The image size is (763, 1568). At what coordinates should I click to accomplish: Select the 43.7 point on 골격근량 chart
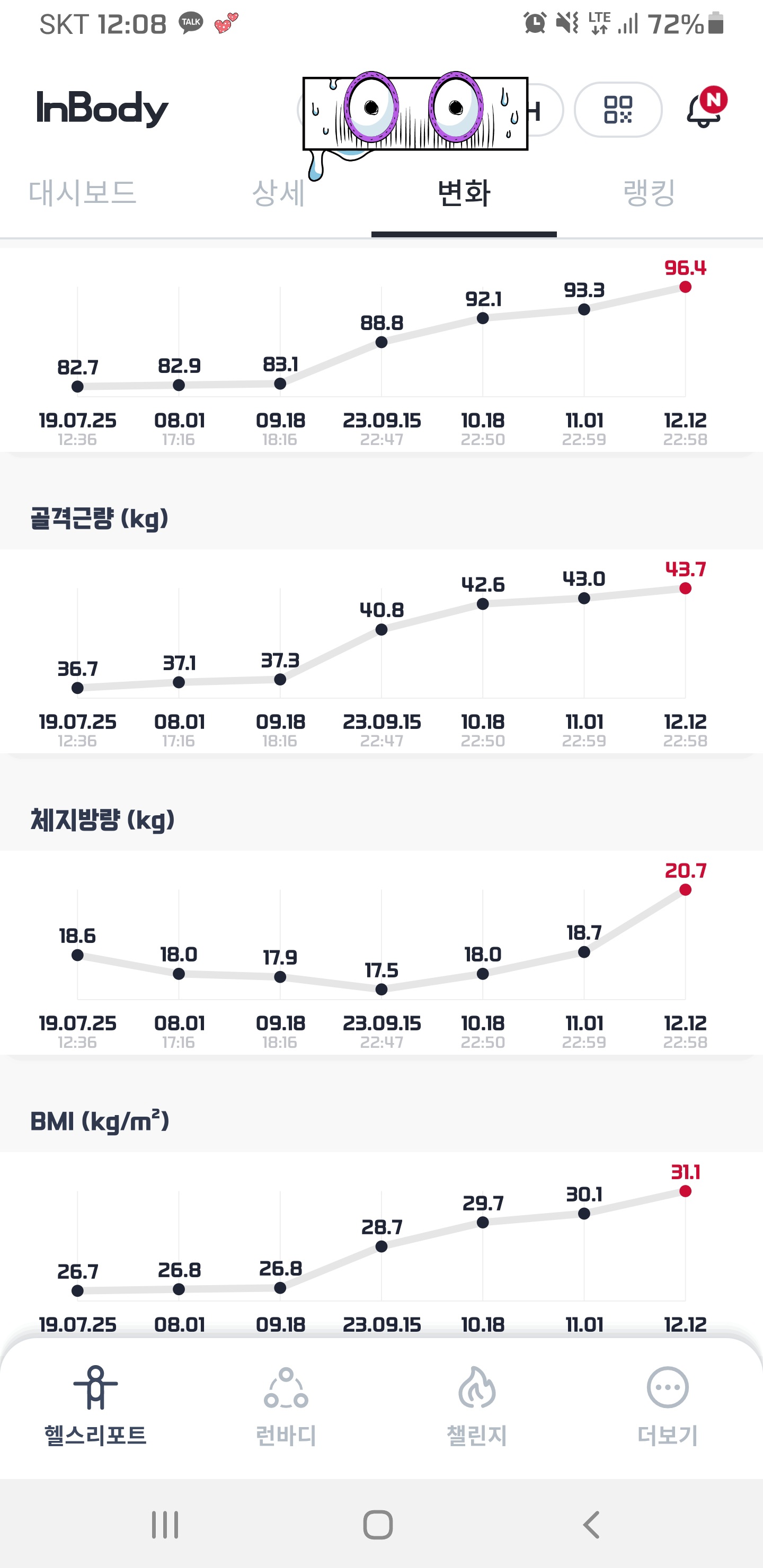pos(685,588)
